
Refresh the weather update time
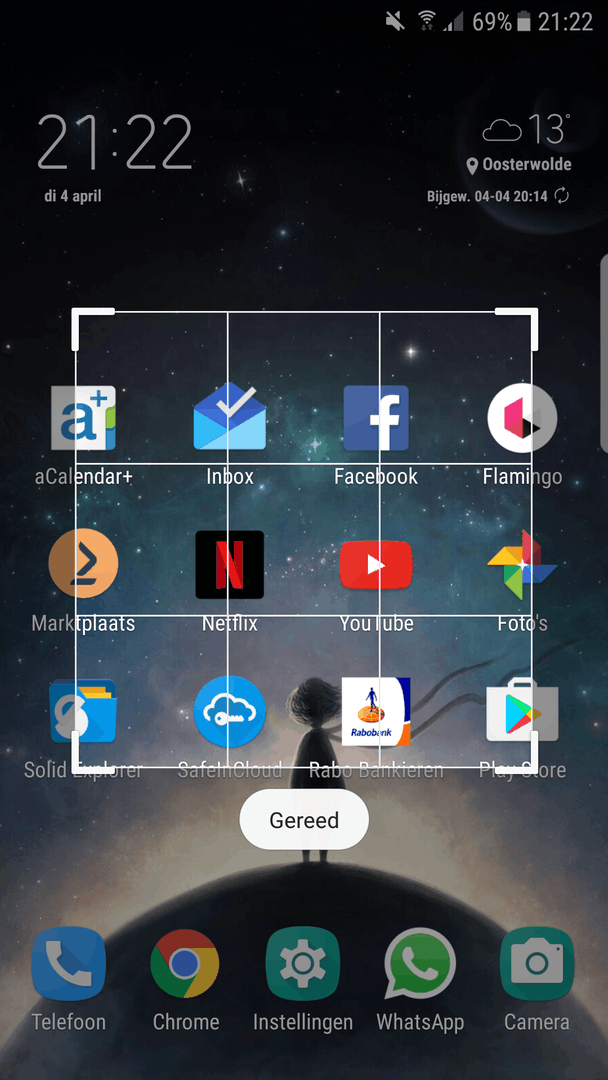click(562, 196)
